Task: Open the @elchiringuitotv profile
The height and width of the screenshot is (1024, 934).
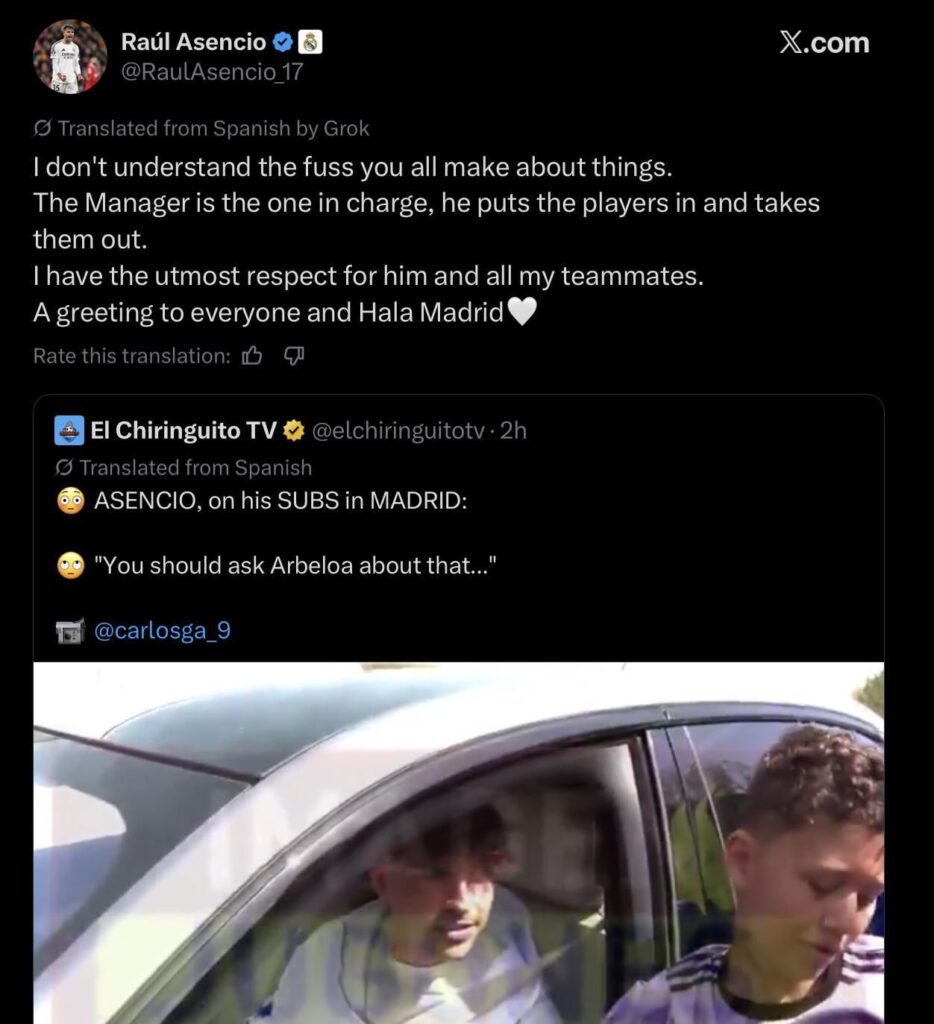Action: [400, 430]
